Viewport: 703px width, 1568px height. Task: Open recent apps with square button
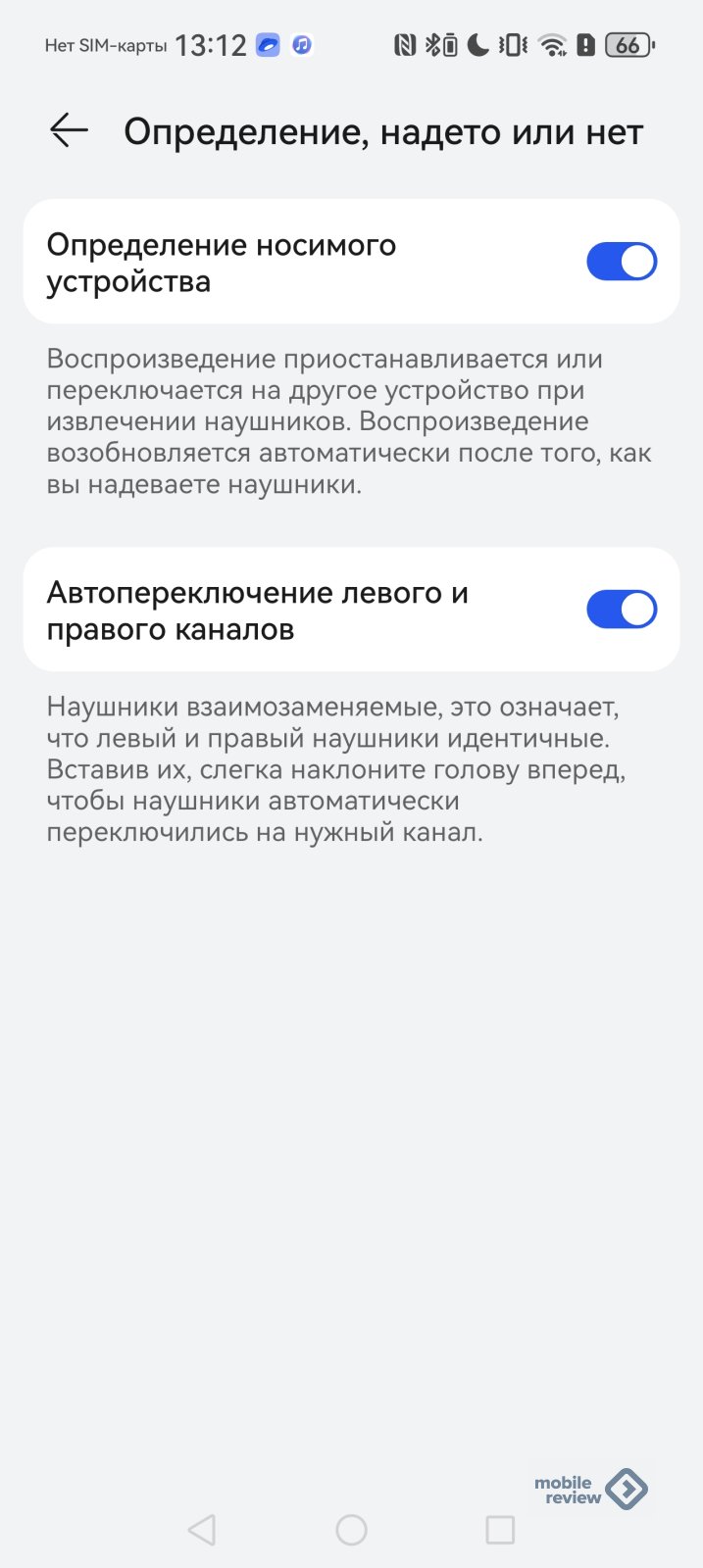(500, 1530)
